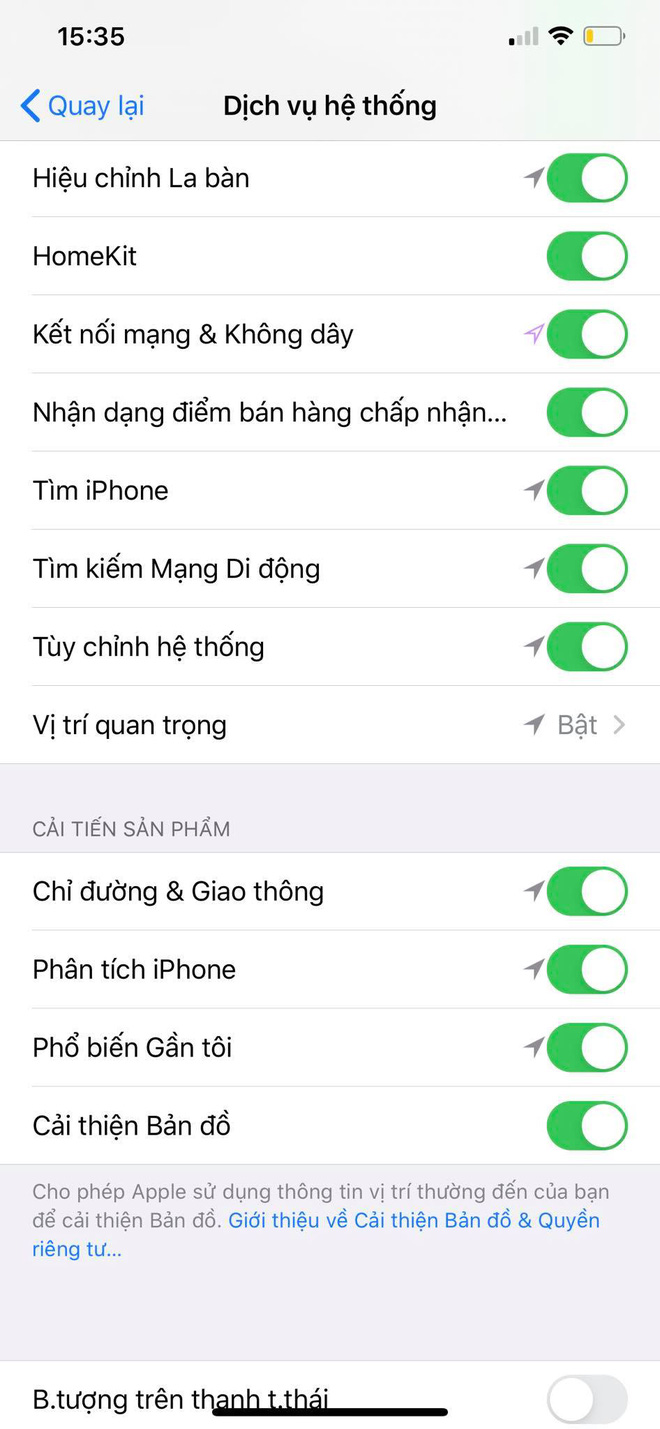Turn off HomeKit location service
The image size is (660, 1429).
point(587,257)
